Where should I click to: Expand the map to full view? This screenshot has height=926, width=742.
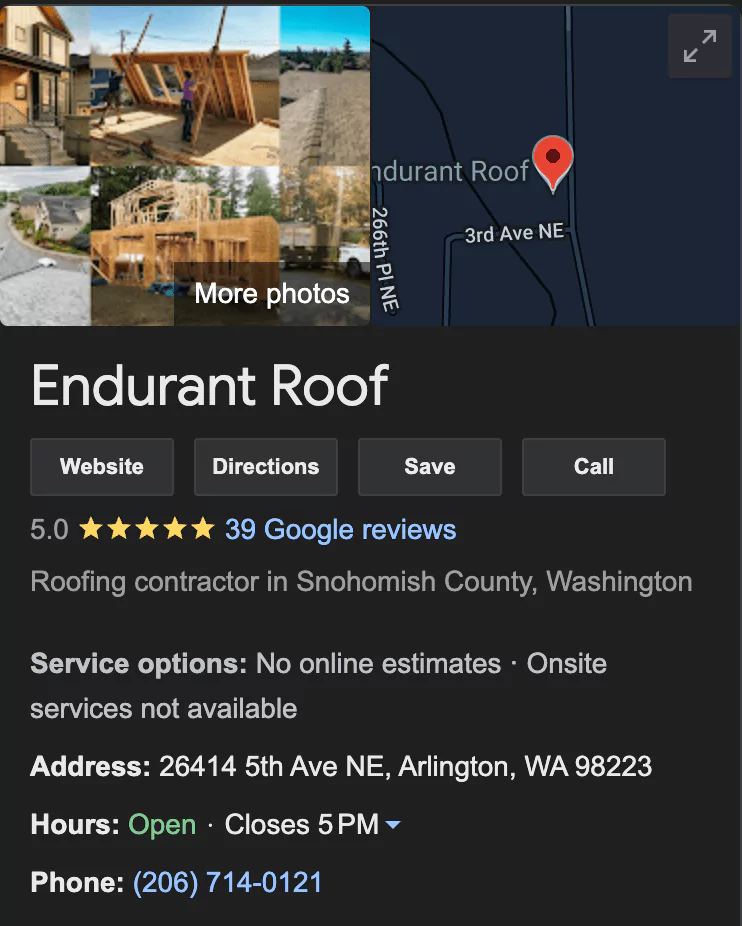point(700,46)
